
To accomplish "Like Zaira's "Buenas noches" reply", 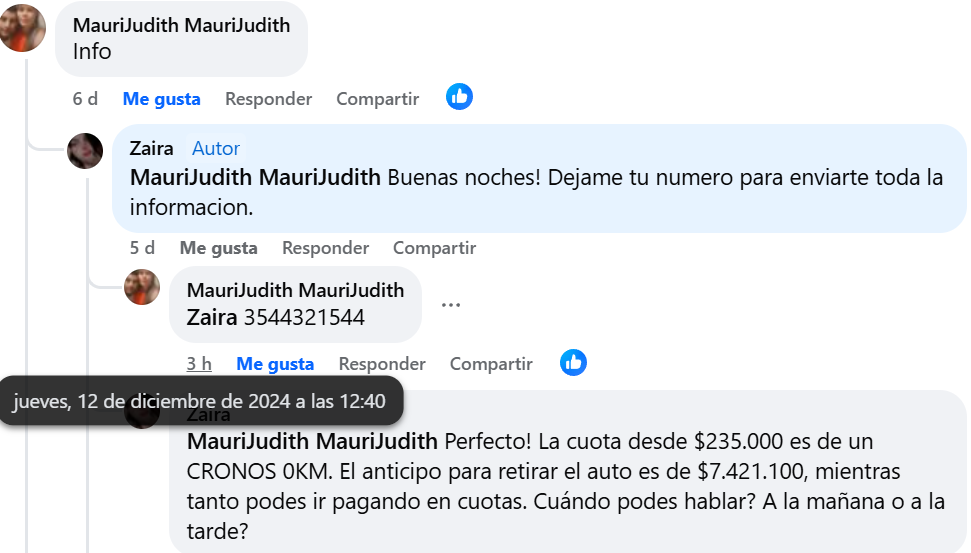I will tap(218, 248).
